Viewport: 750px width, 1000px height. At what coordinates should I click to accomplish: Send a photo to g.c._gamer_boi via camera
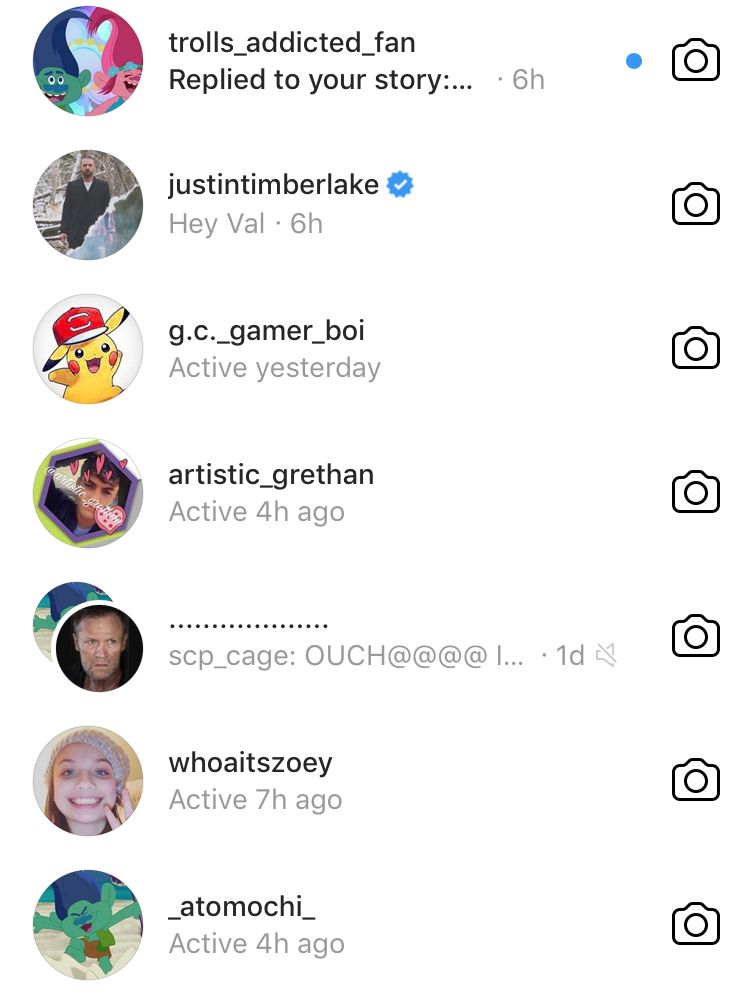point(695,349)
